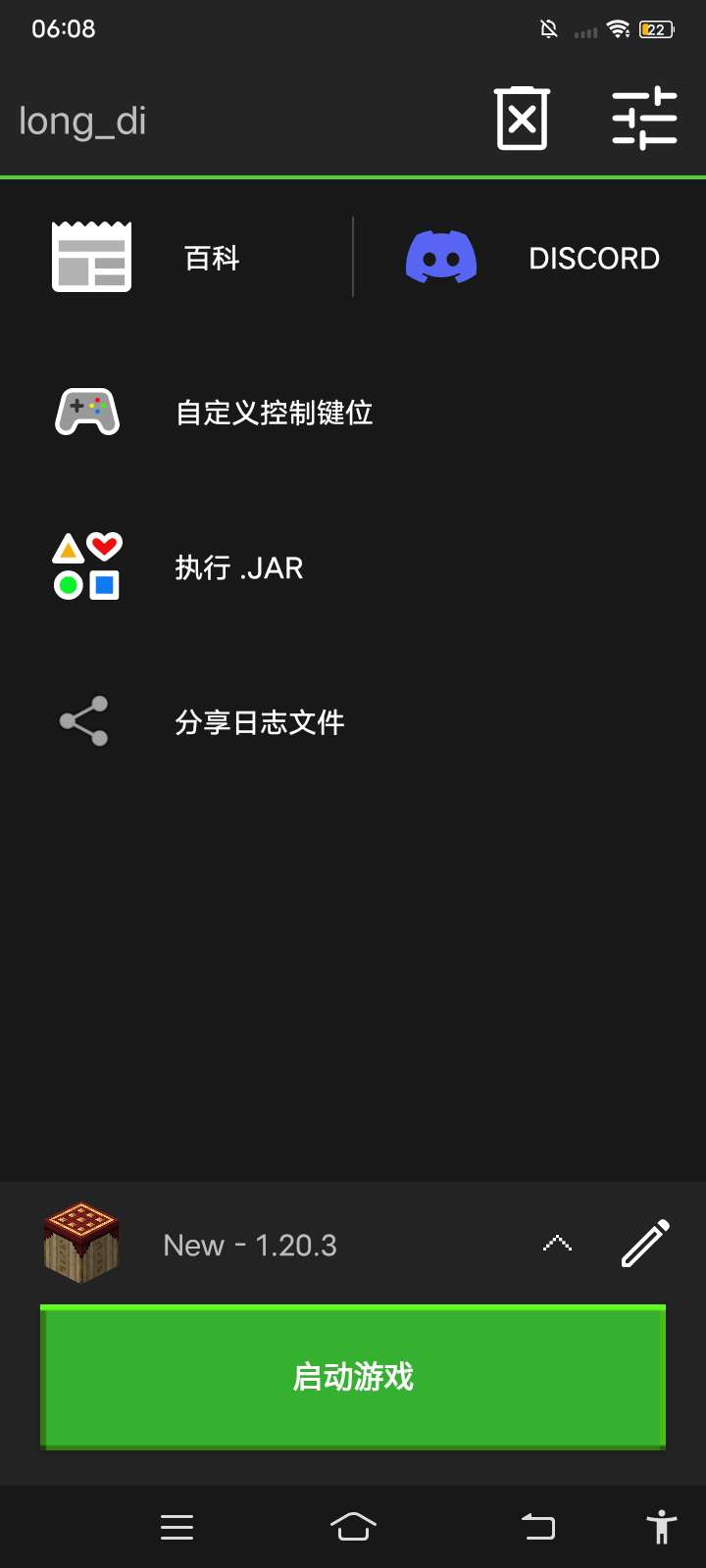This screenshot has width=706, height=1568.
Task: Share log files via 分享日志文件
Action: [259, 722]
